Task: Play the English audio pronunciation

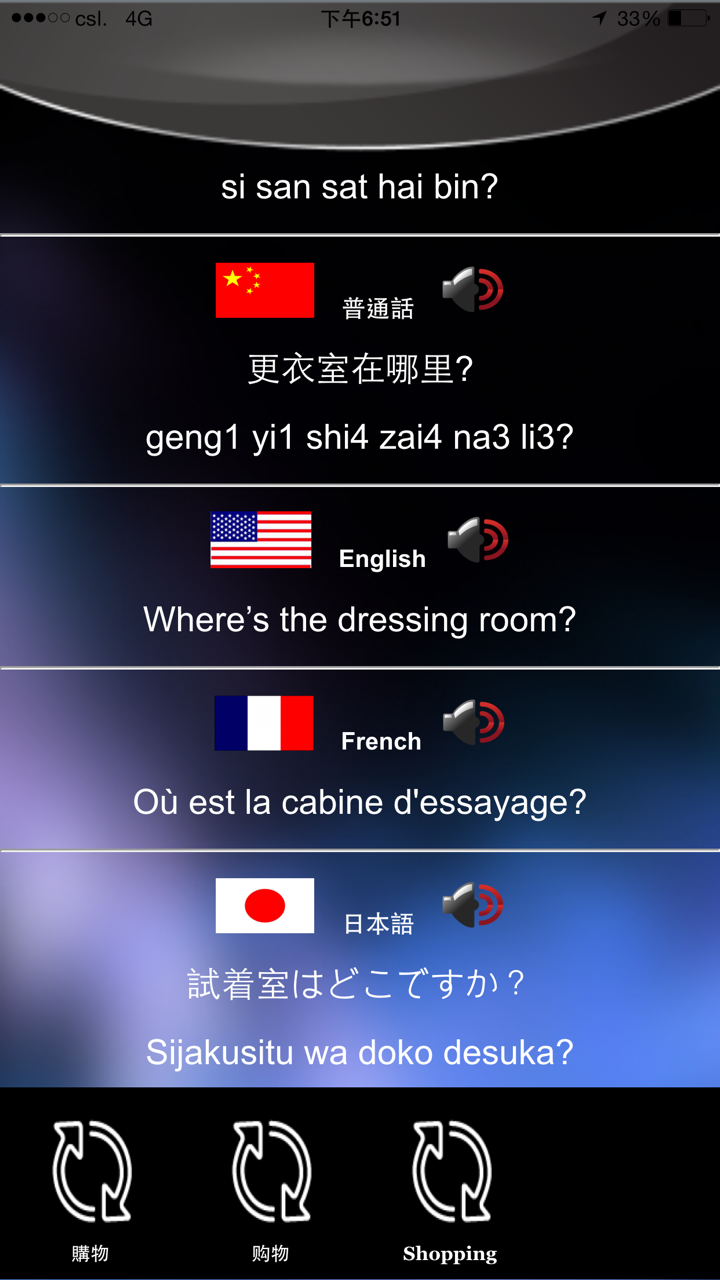Action: tap(478, 540)
